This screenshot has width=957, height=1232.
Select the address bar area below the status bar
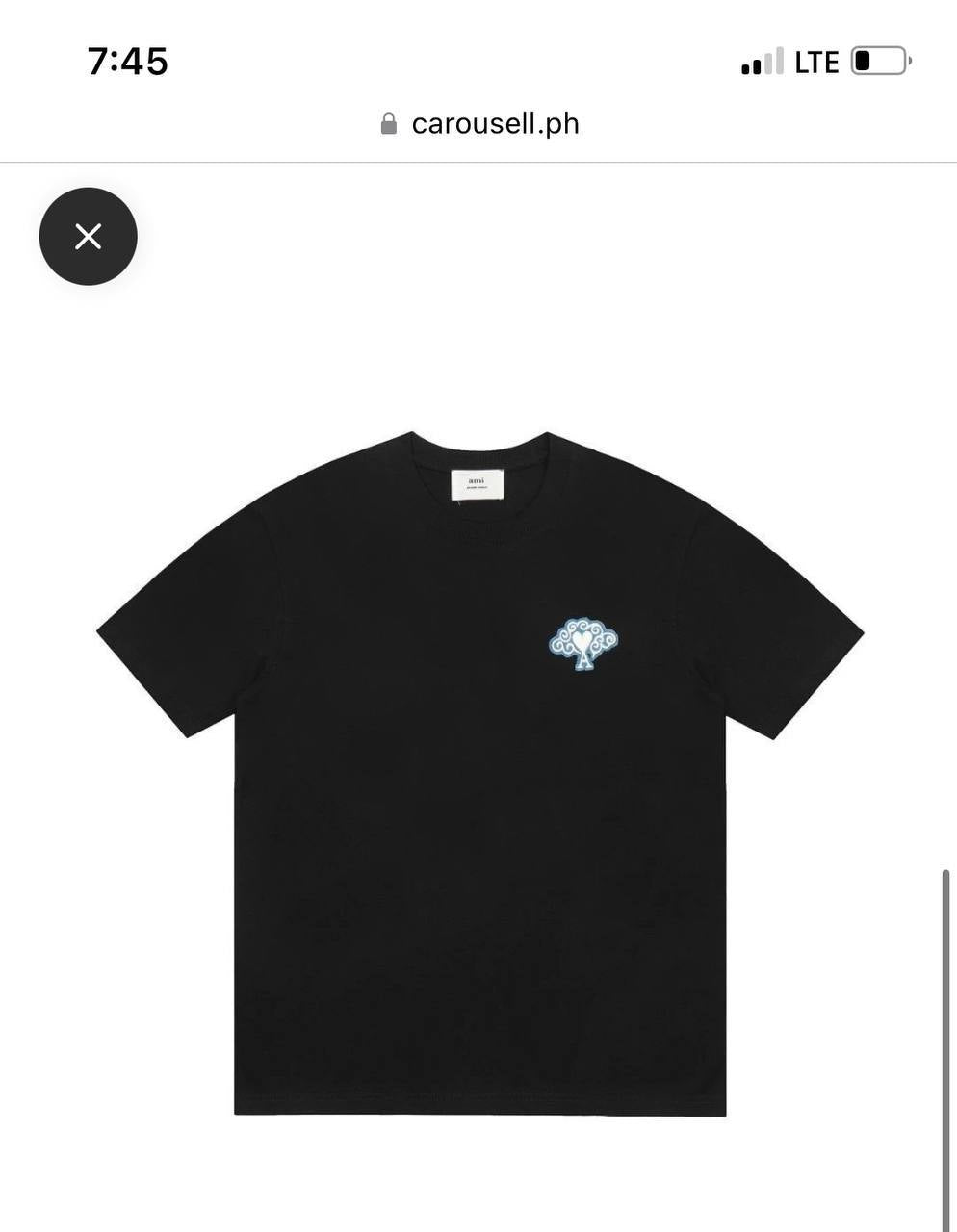478,122
